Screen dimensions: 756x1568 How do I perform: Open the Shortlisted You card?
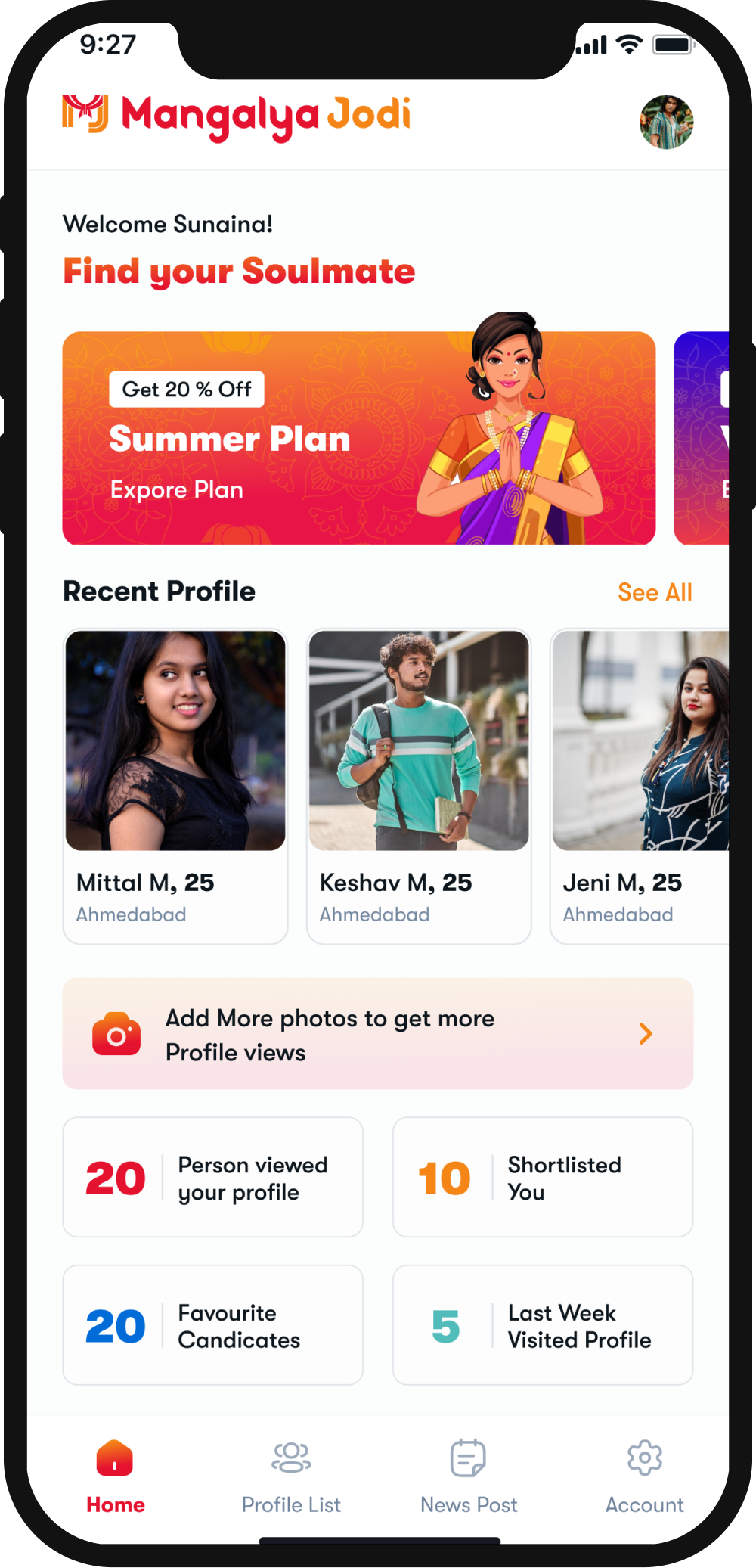click(x=542, y=1178)
